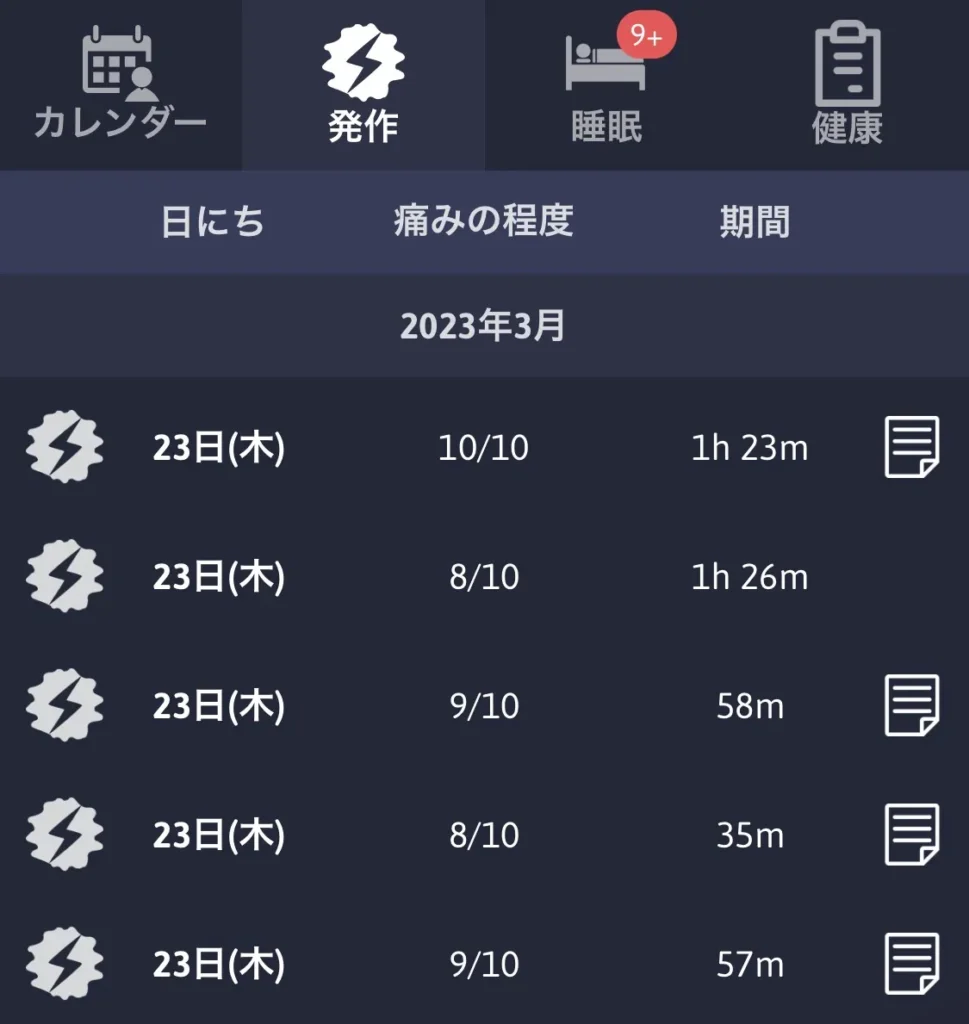Click the seizure icon beside the 8/10 1h 26m row

coord(63,576)
